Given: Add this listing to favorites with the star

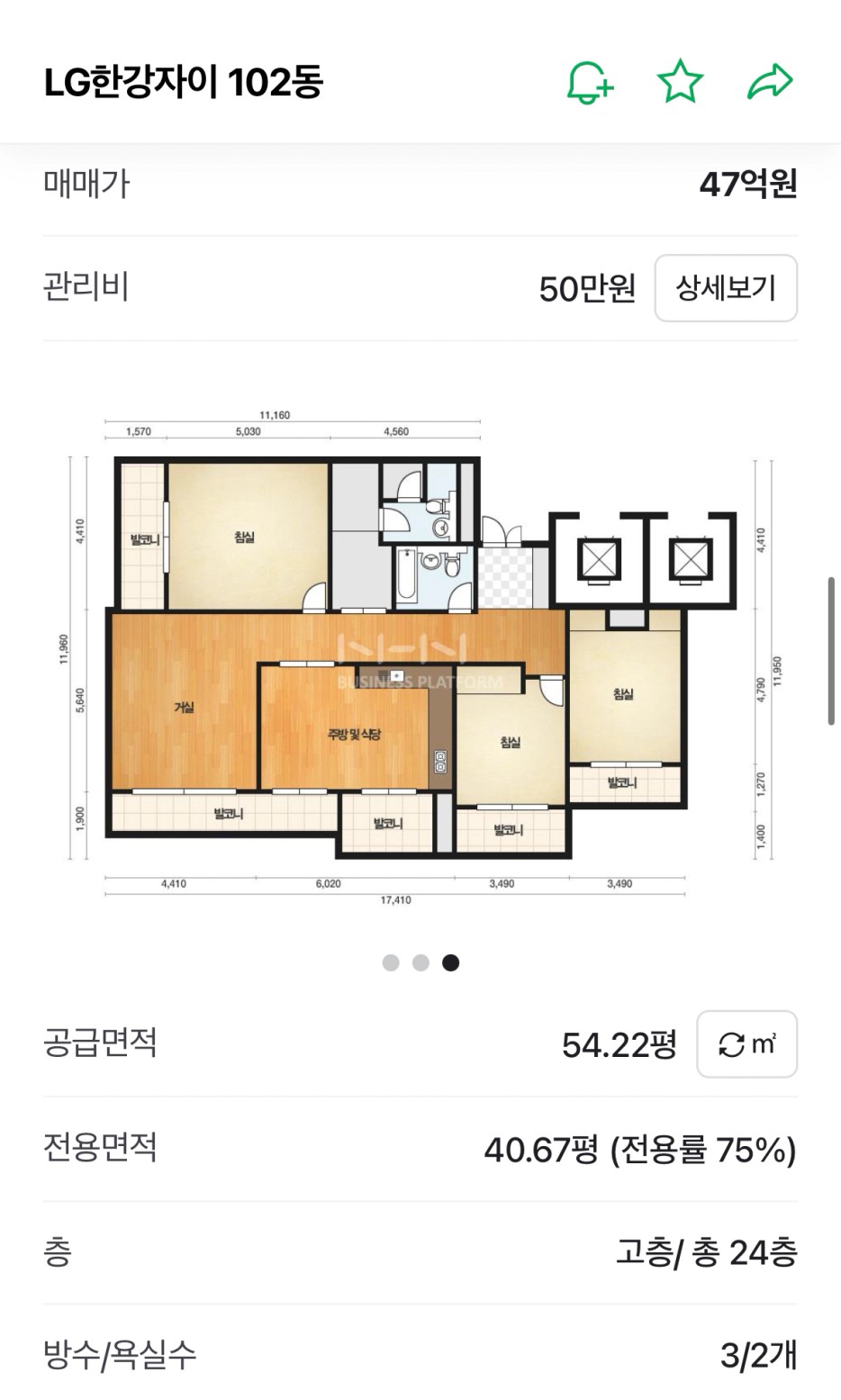Looking at the screenshot, I should (x=681, y=82).
